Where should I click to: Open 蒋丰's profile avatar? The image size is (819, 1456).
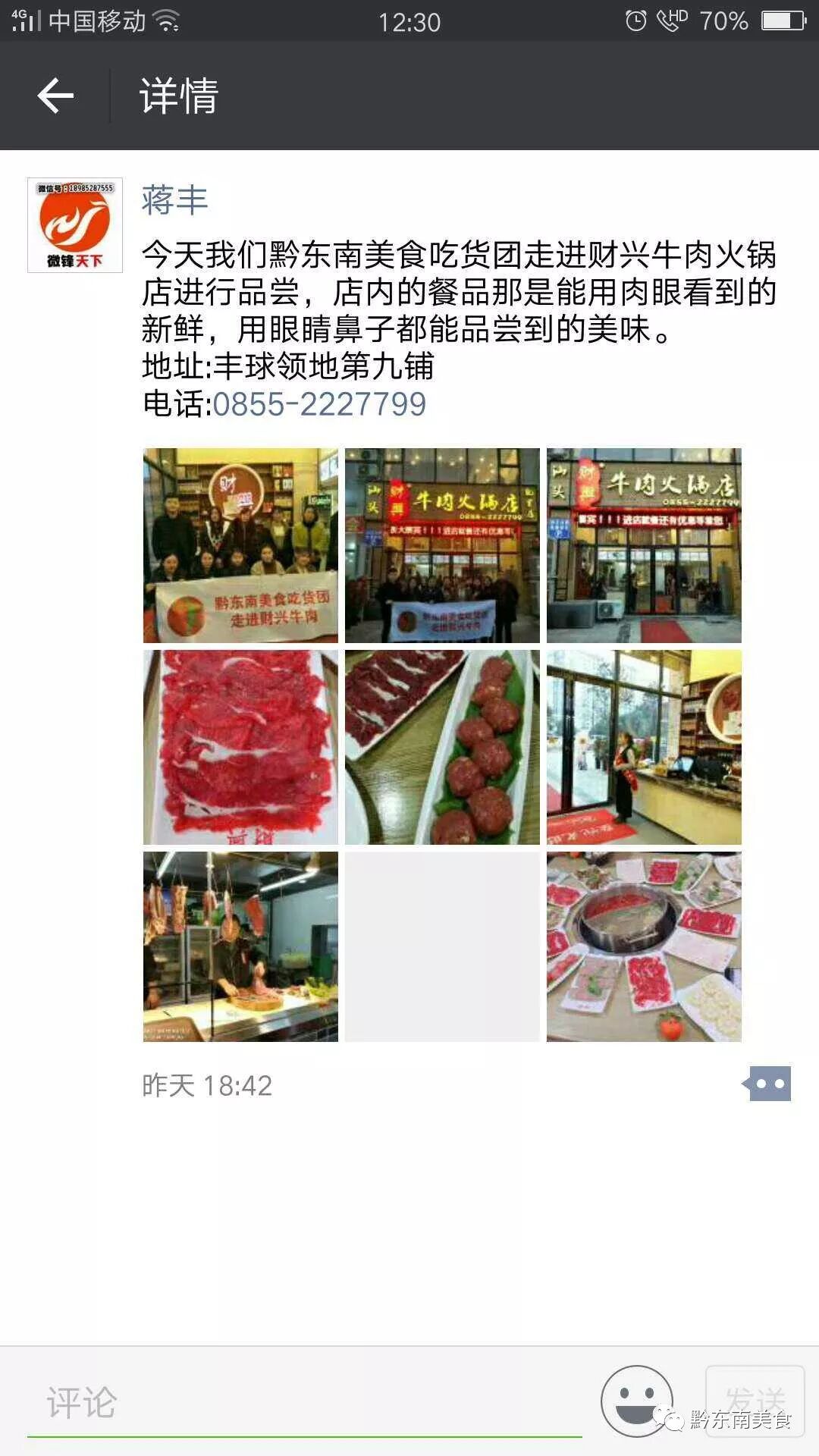pyautogui.click(x=74, y=225)
